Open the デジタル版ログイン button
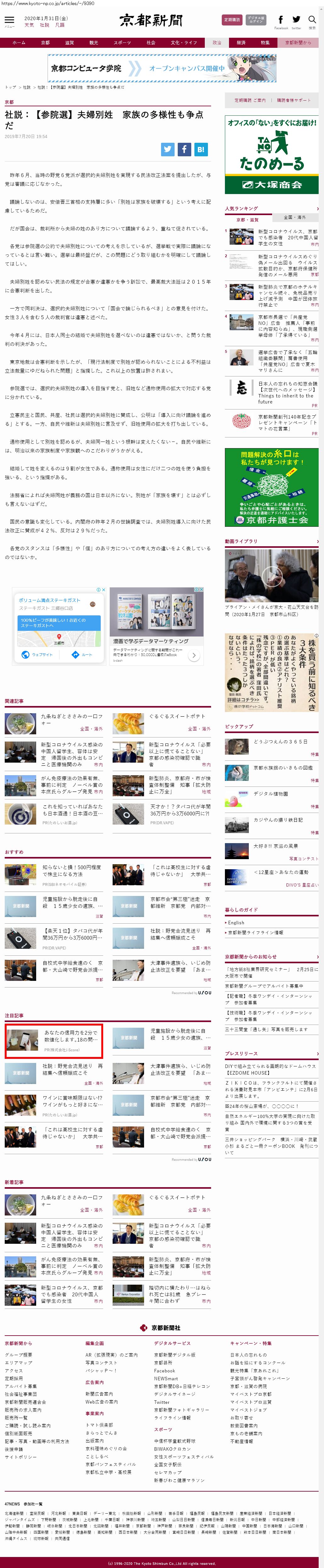The image size is (324, 1568). pyautogui.click(x=256, y=20)
